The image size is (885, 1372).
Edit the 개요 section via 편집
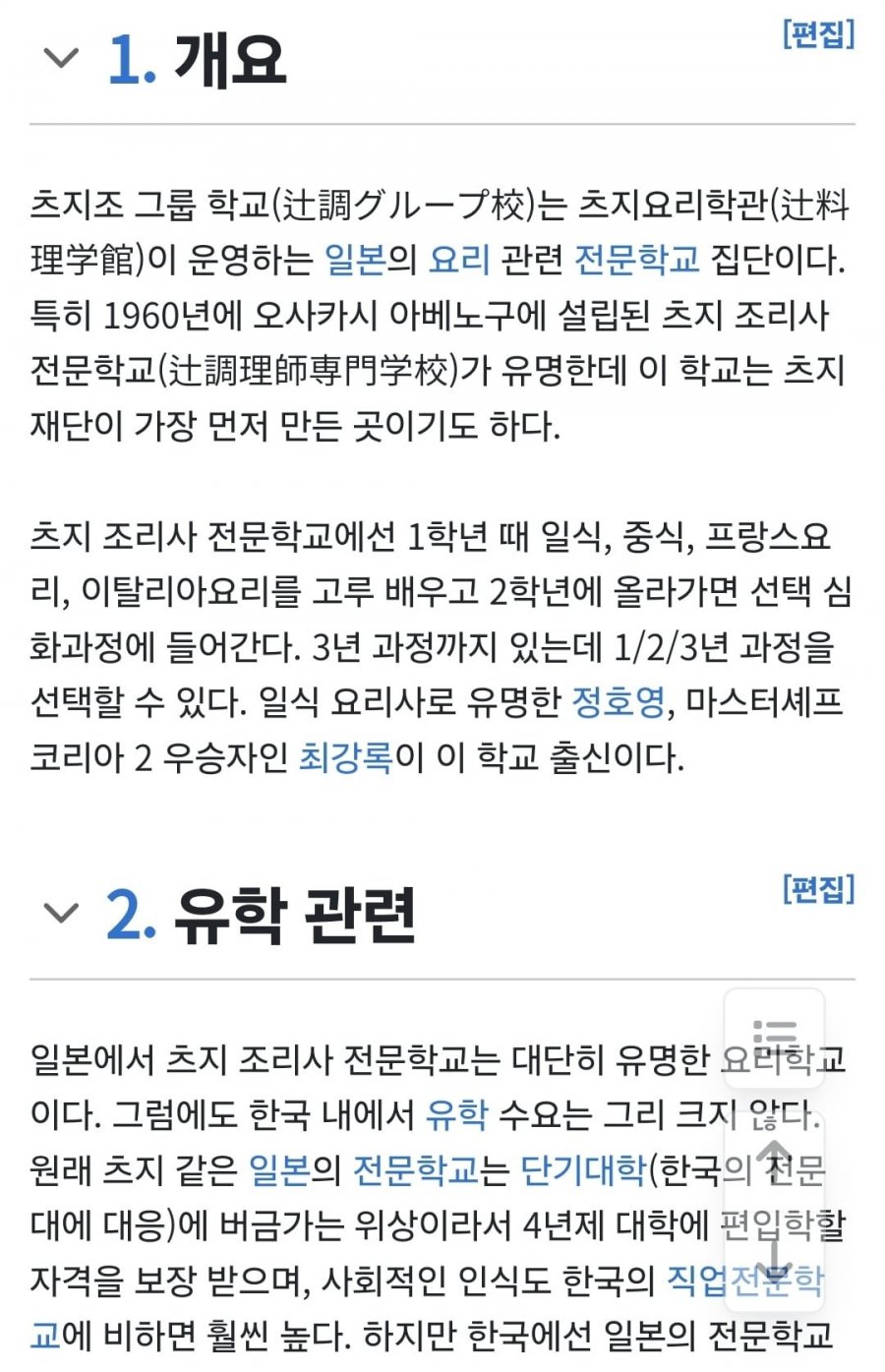(x=818, y=34)
